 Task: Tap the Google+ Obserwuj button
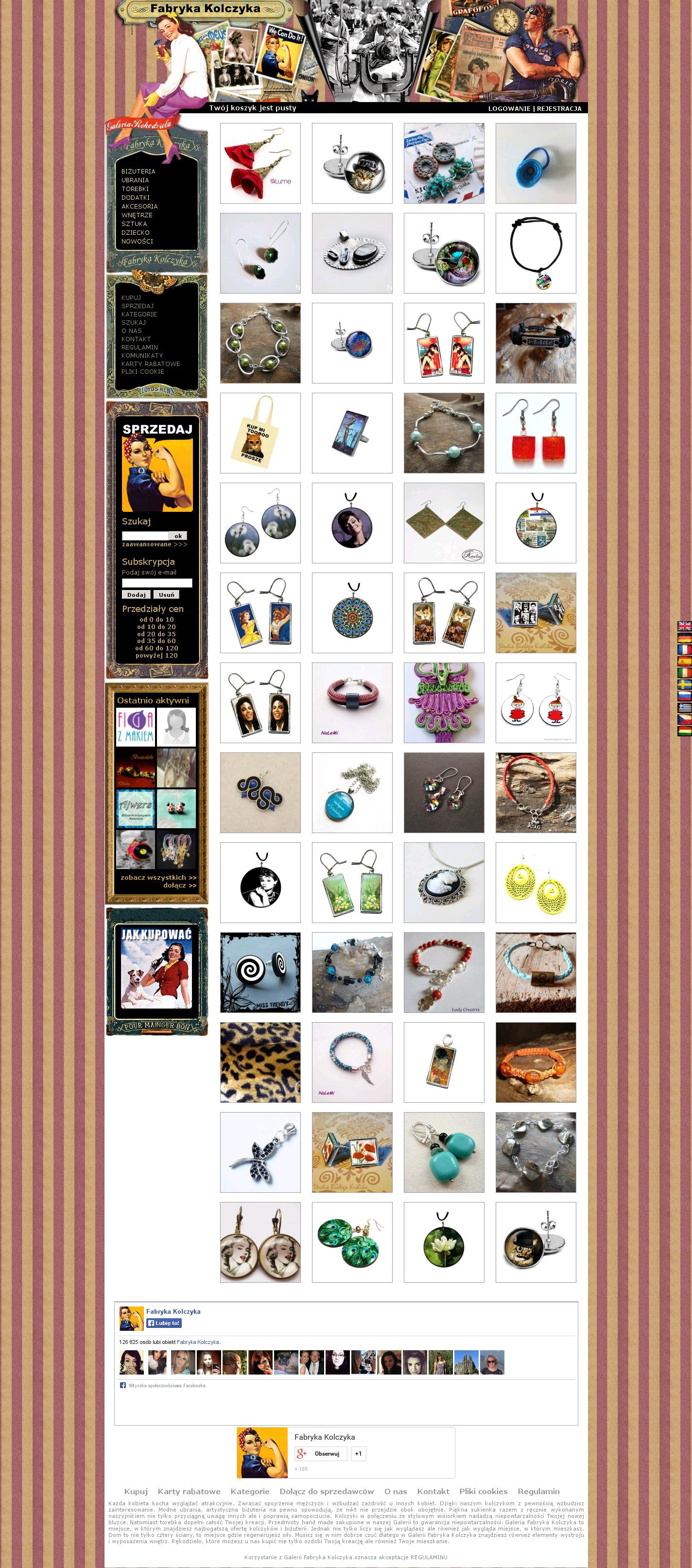321,1454
